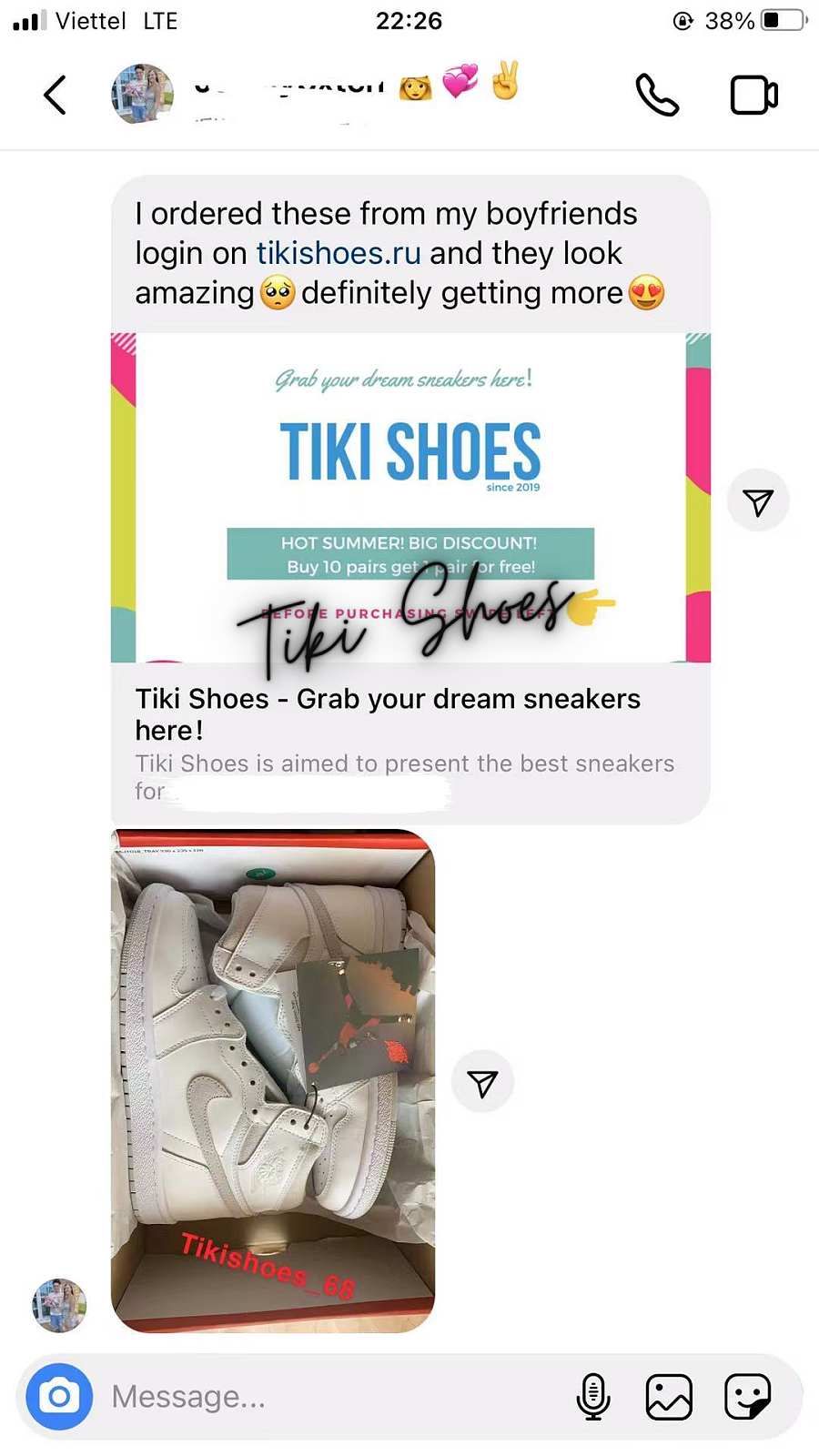Record a voice message
This screenshot has height=1456, width=819.
point(593,1396)
